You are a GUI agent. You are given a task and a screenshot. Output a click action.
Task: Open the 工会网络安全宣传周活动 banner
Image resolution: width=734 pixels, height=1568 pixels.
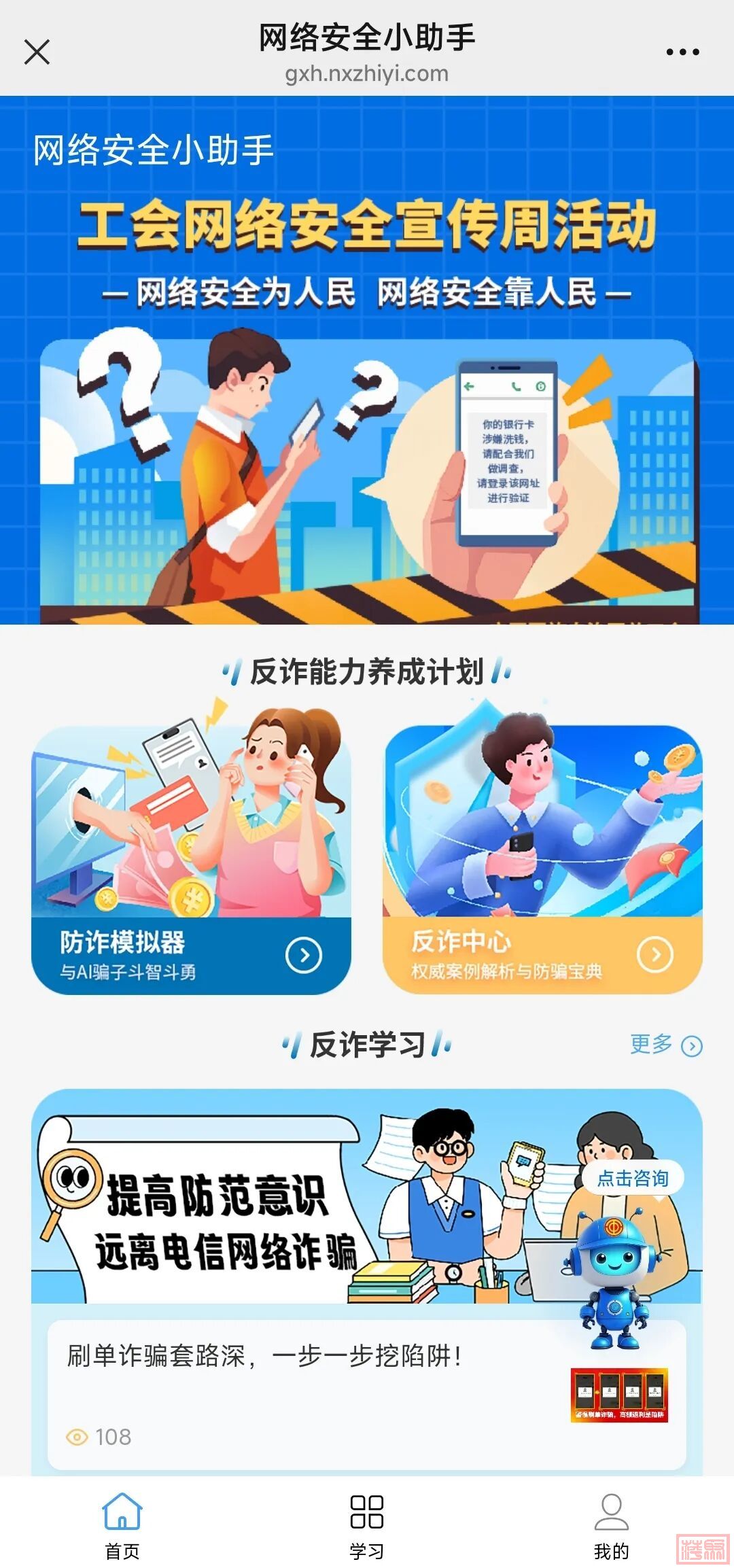coord(367,408)
